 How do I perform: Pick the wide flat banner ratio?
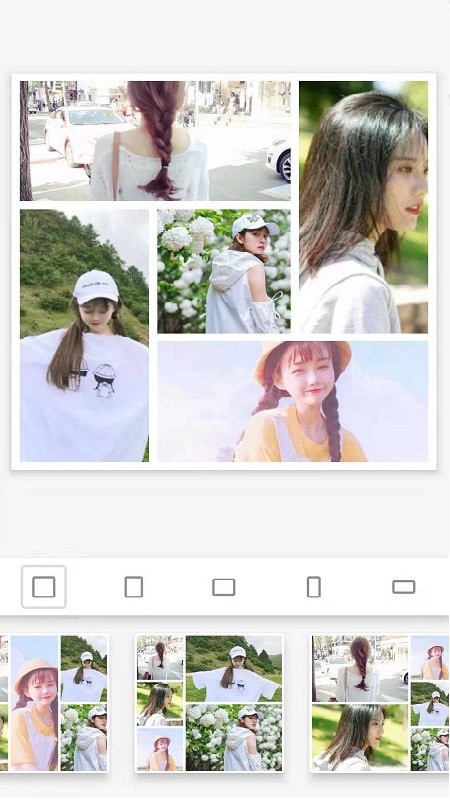pyautogui.click(x=404, y=587)
